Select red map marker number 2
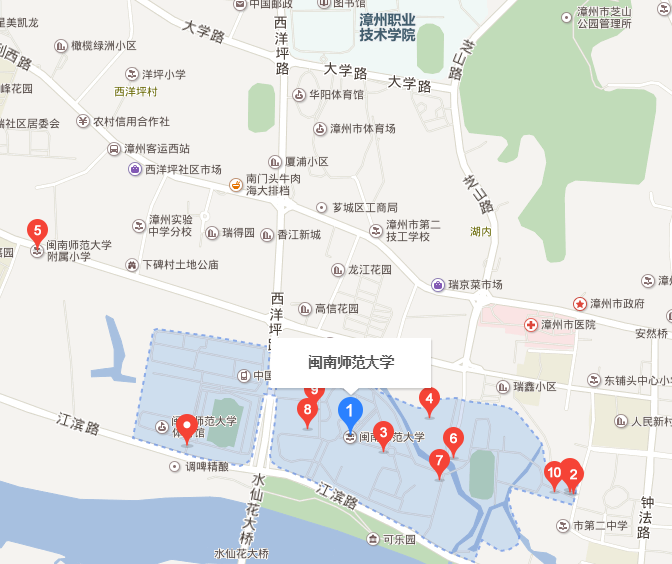This screenshot has height=564, width=672. [x=572, y=472]
